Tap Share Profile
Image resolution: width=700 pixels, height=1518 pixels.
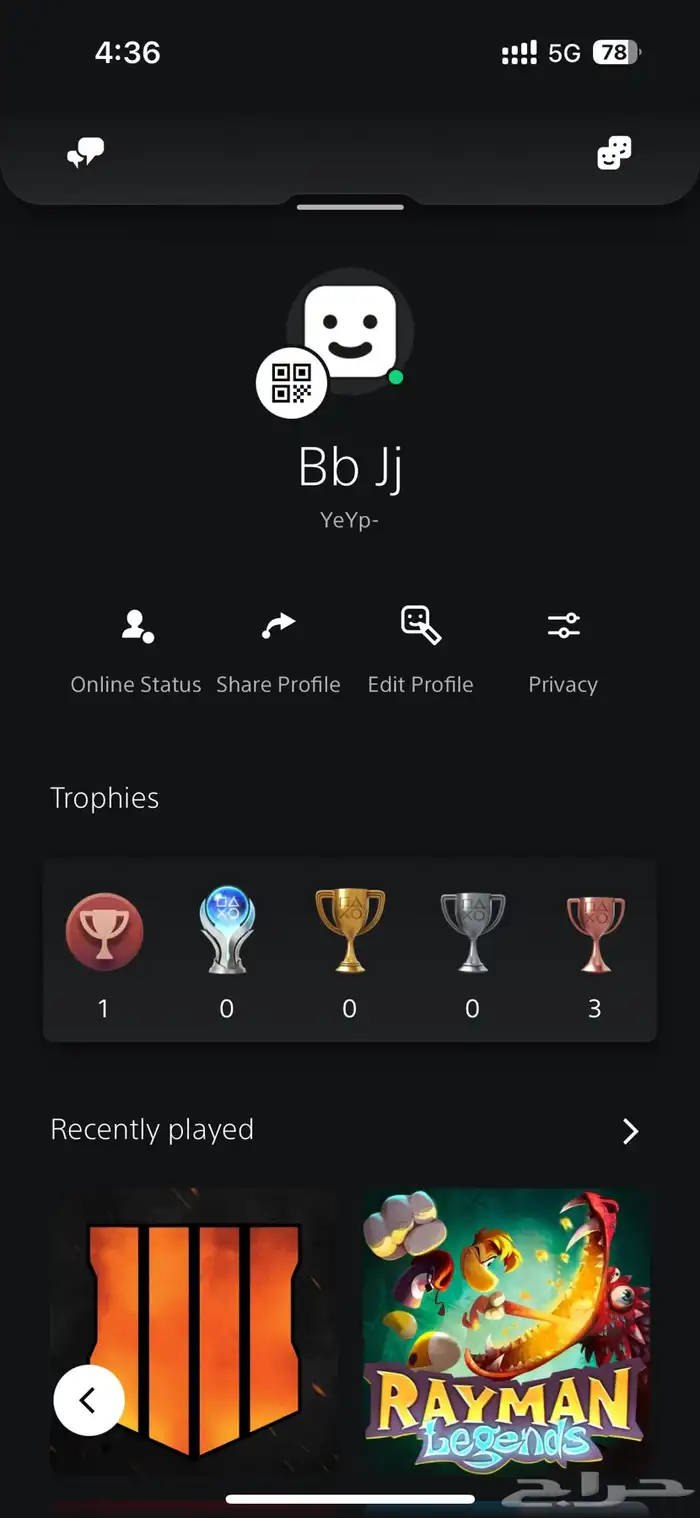click(x=278, y=649)
